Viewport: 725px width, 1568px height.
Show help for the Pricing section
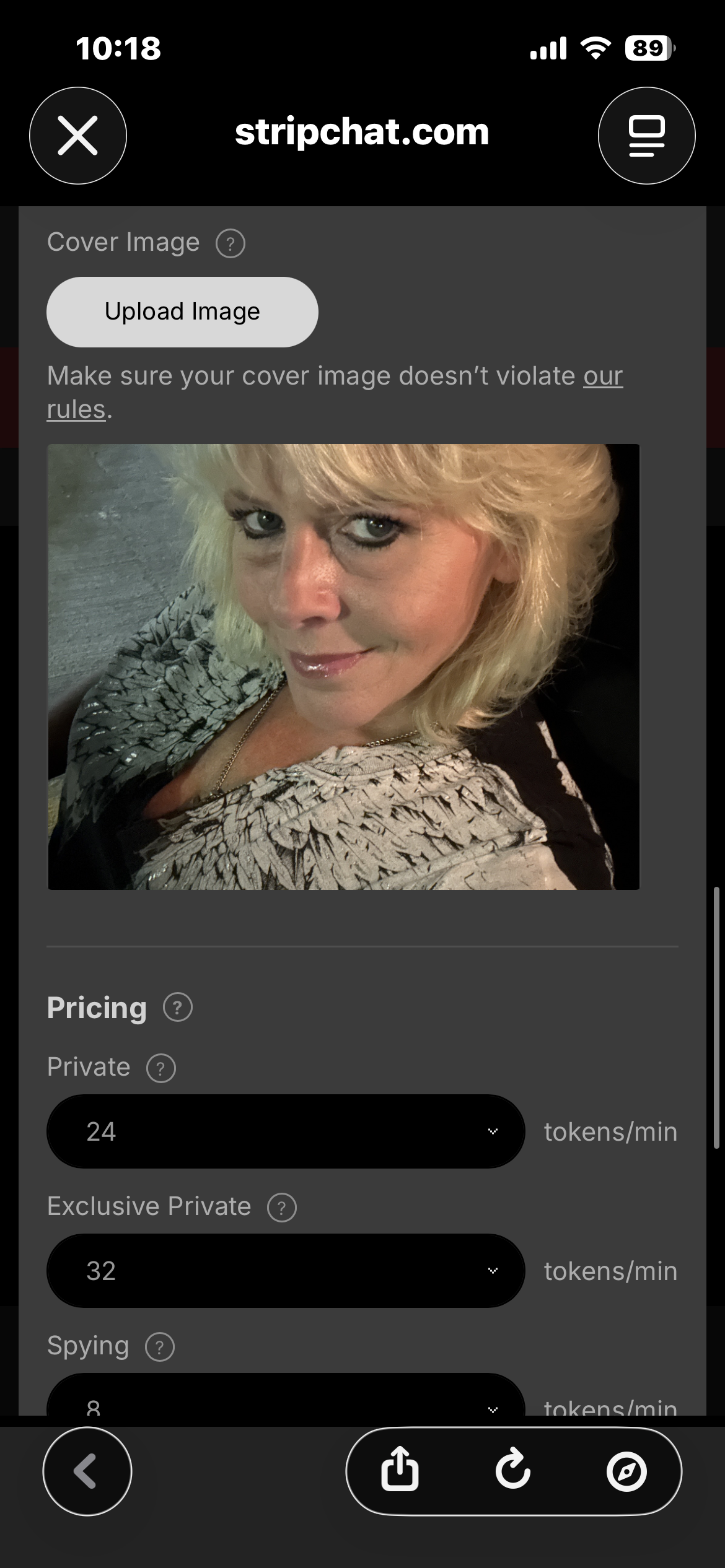click(x=178, y=1008)
